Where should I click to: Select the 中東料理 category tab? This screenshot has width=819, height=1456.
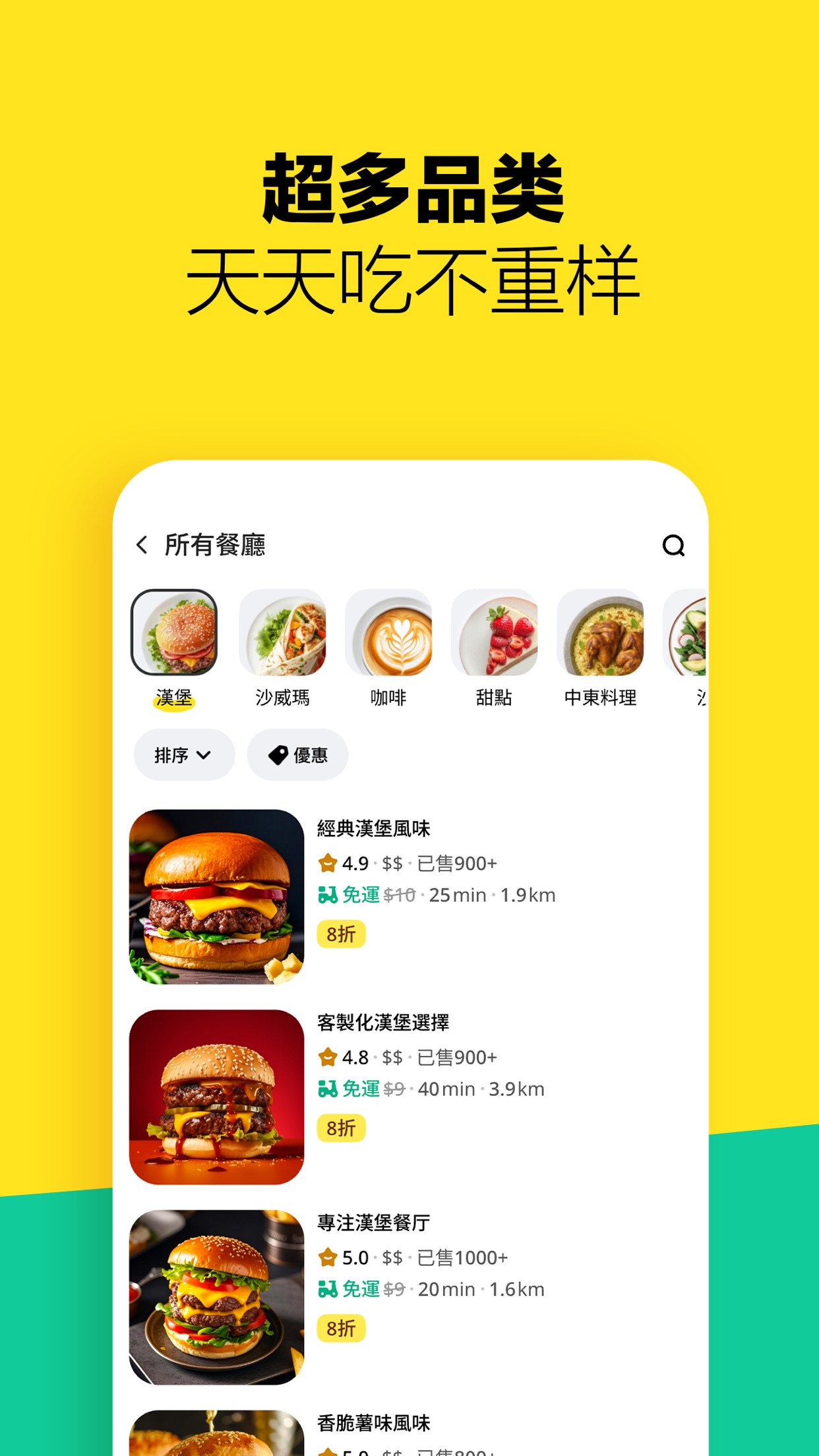click(601, 632)
